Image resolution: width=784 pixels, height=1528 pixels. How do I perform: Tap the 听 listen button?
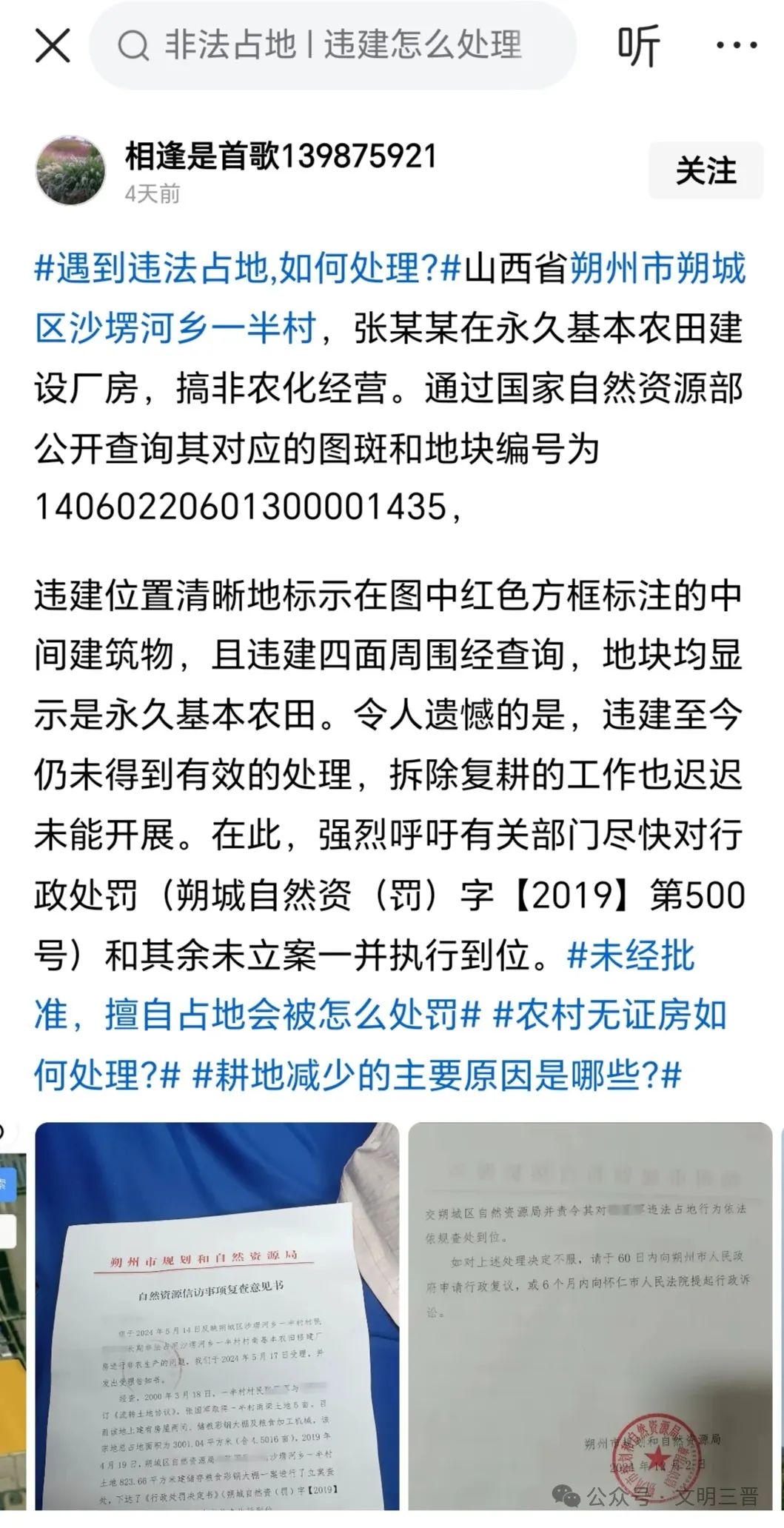click(x=638, y=46)
